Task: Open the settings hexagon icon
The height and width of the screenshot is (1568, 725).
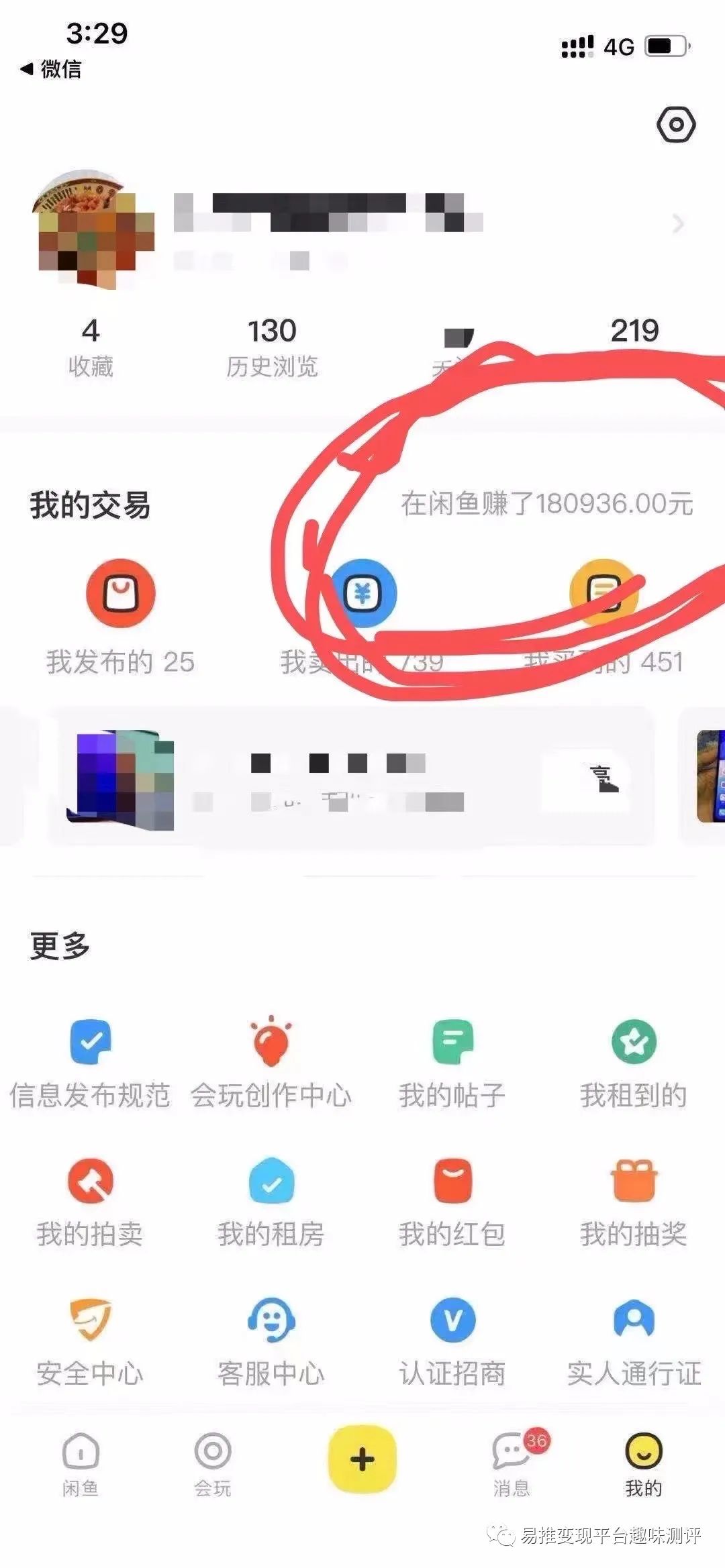Action: pos(676,124)
